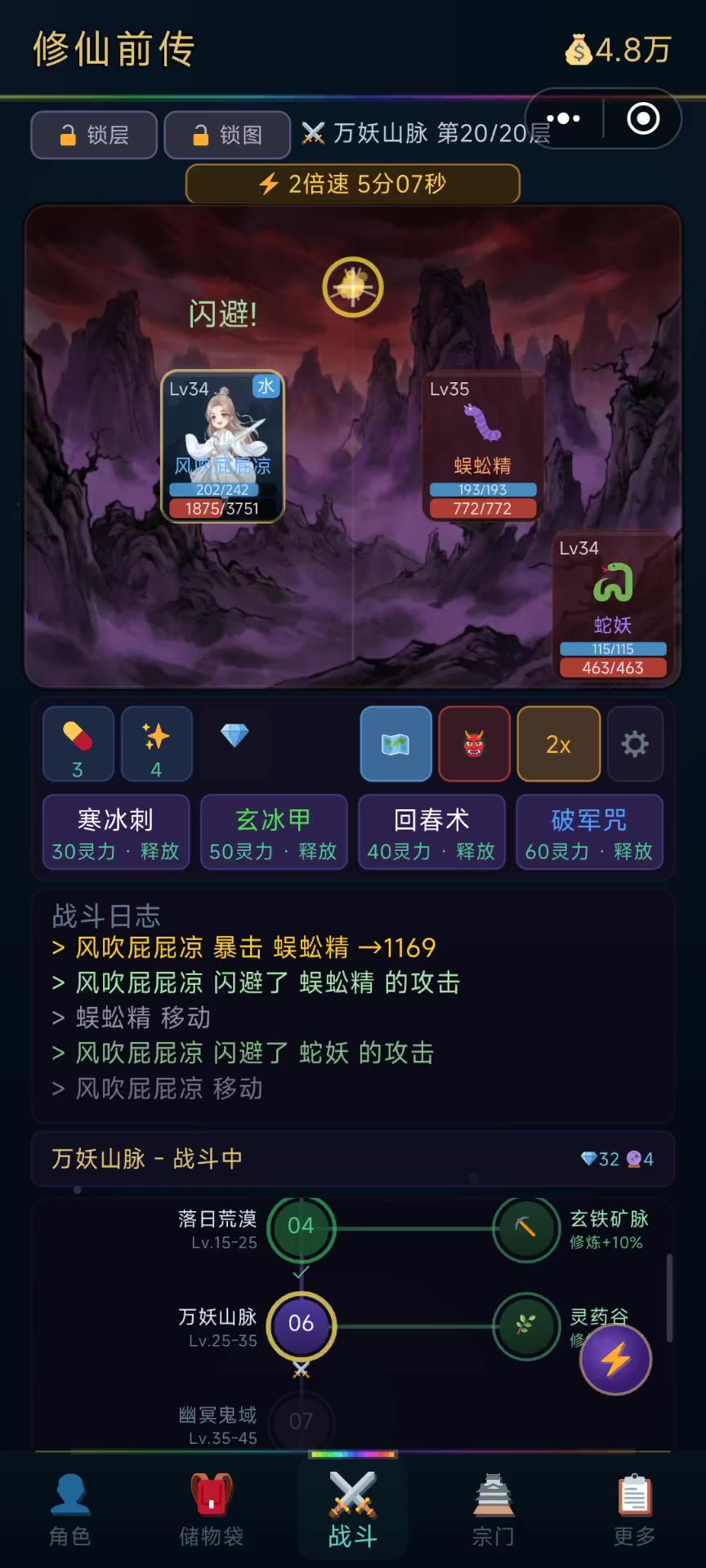Screen dimensions: 706x1568
Task: Cast the 破军咒 skill
Action: (x=589, y=832)
